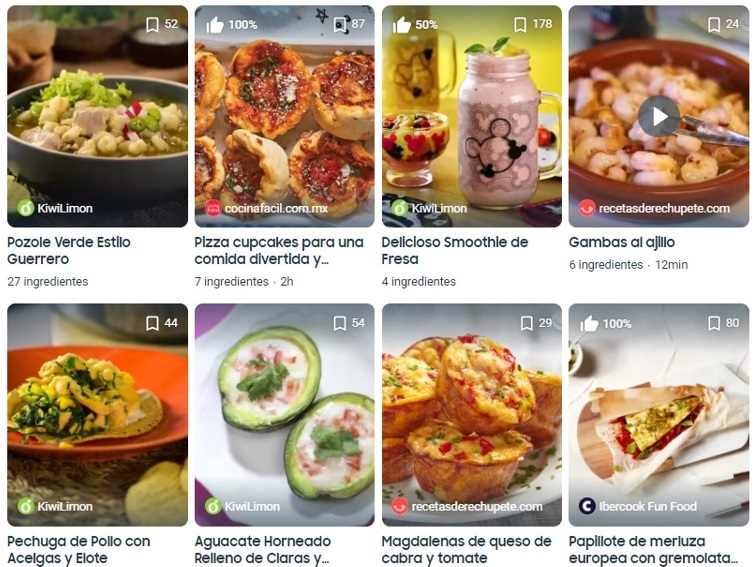This screenshot has width=755, height=567.
Task: Save the Pizza cupcakes recipe bookmark
Action: tap(340, 24)
